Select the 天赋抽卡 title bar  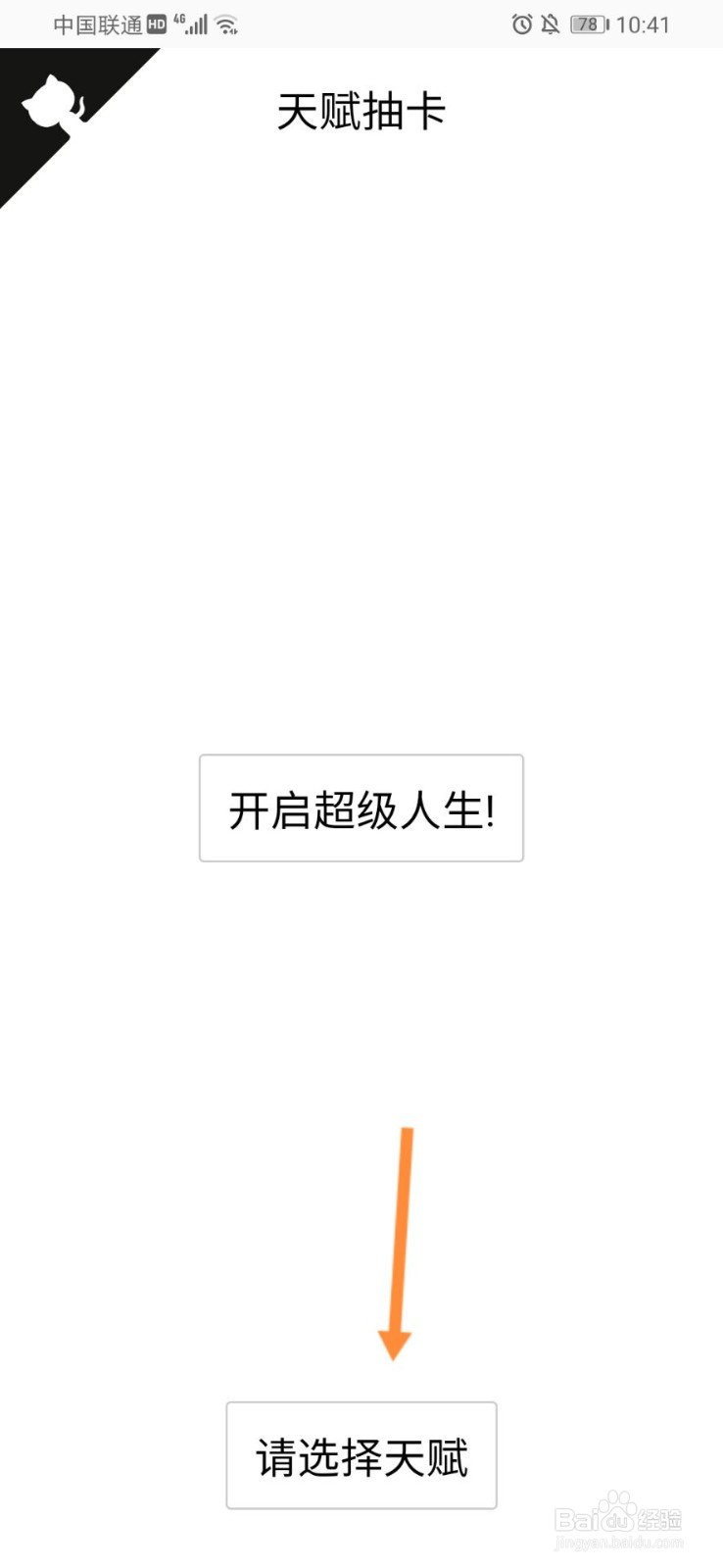pyautogui.click(x=361, y=110)
